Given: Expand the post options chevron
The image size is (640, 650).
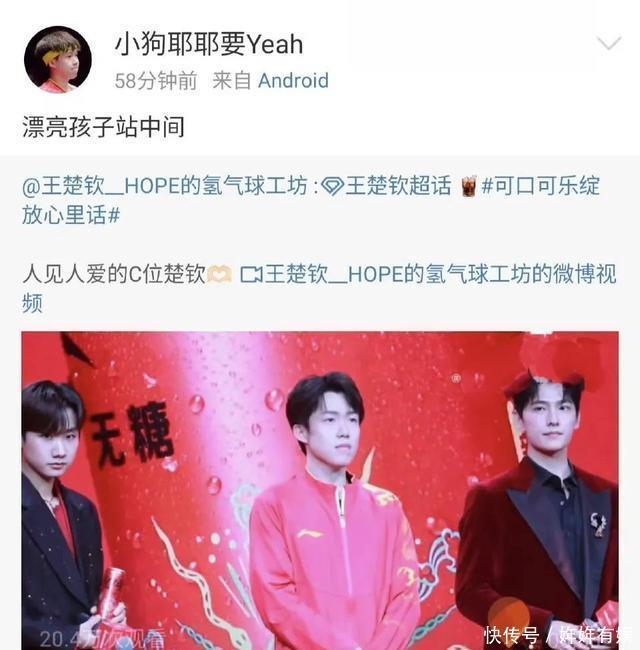Looking at the screenshot, I should (609, 44).
